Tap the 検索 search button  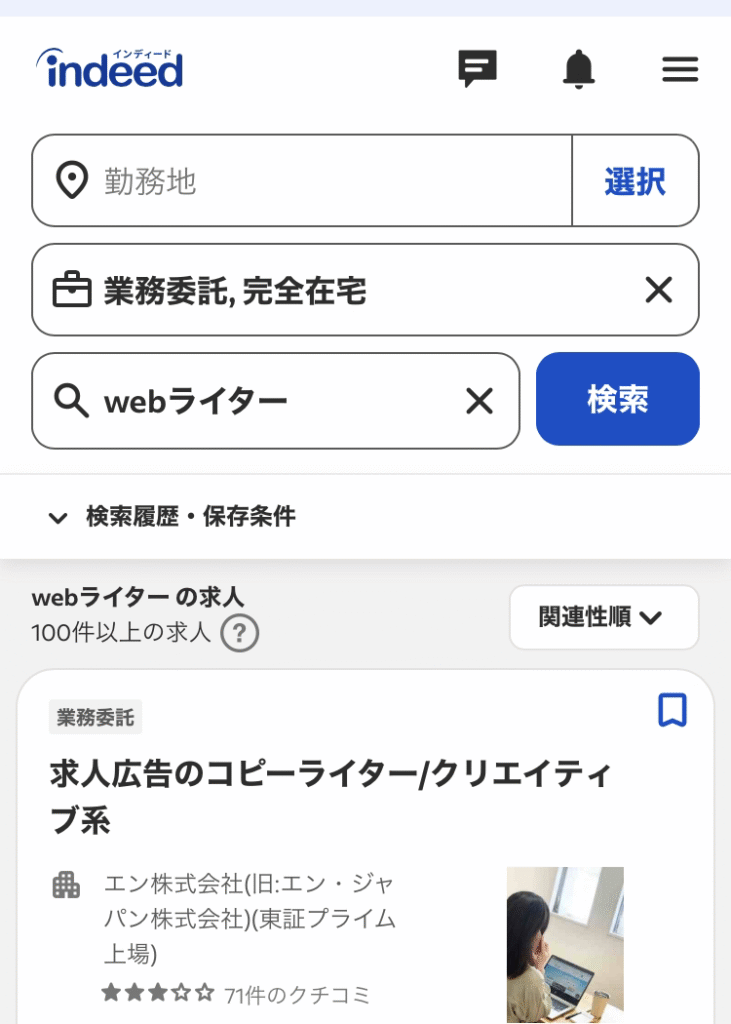[x=617, y=399]
